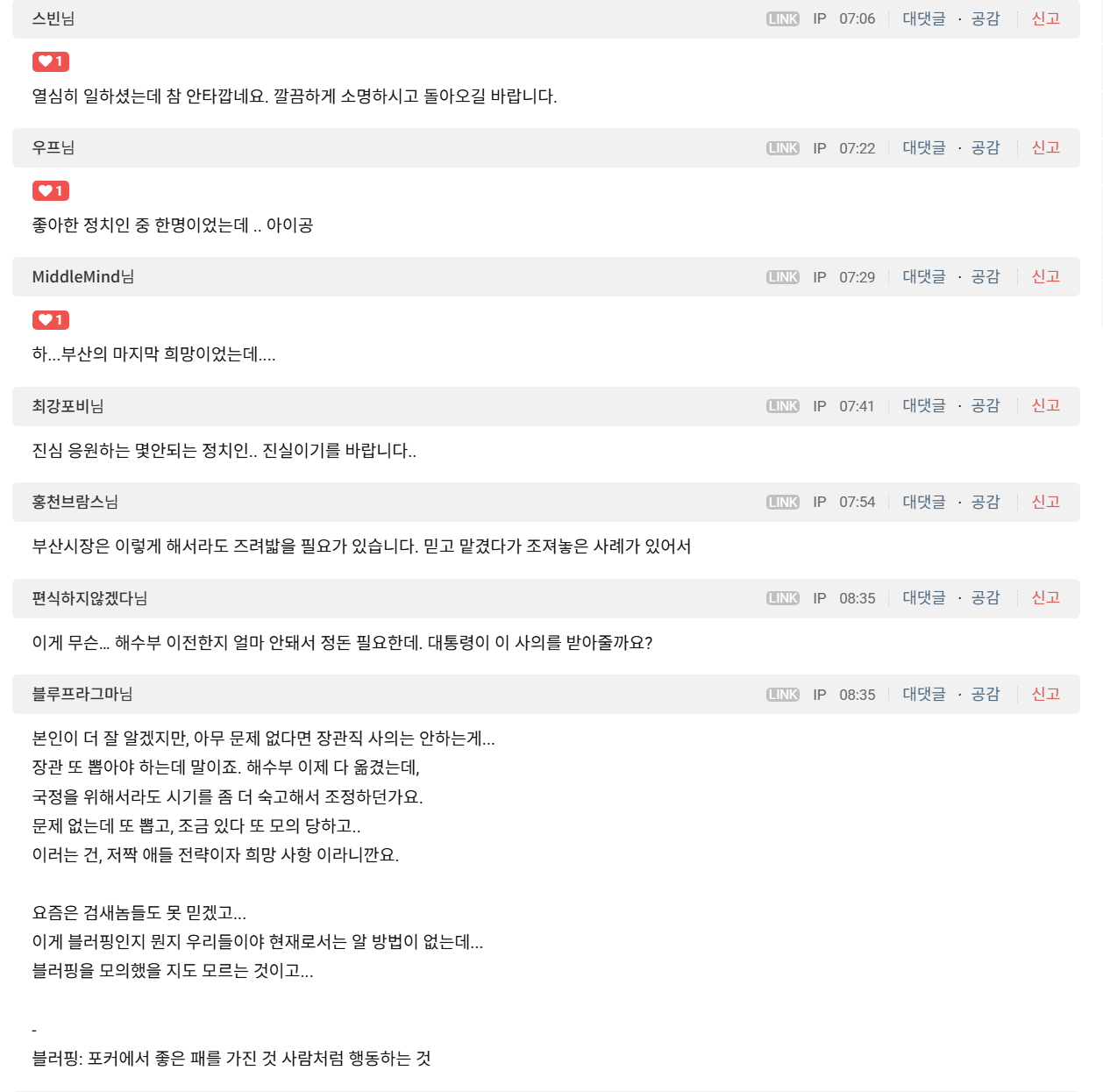The width and height of the screenshot is (1103, 1092).
Task: Reply to MiddleMind님 with 대댓글
Action: tap(923, 276)
